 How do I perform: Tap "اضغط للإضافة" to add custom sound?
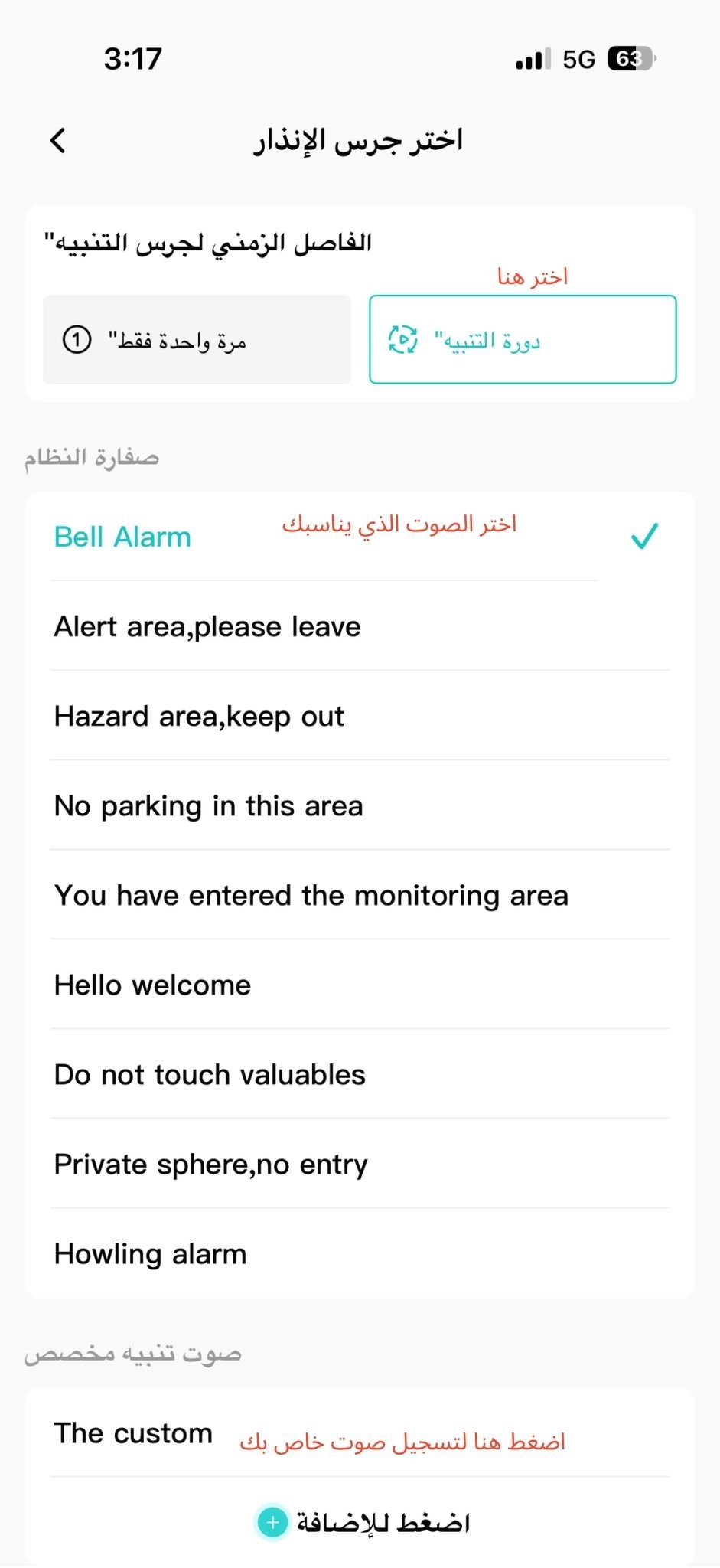pyautogui.click(x=363, y=1522)
